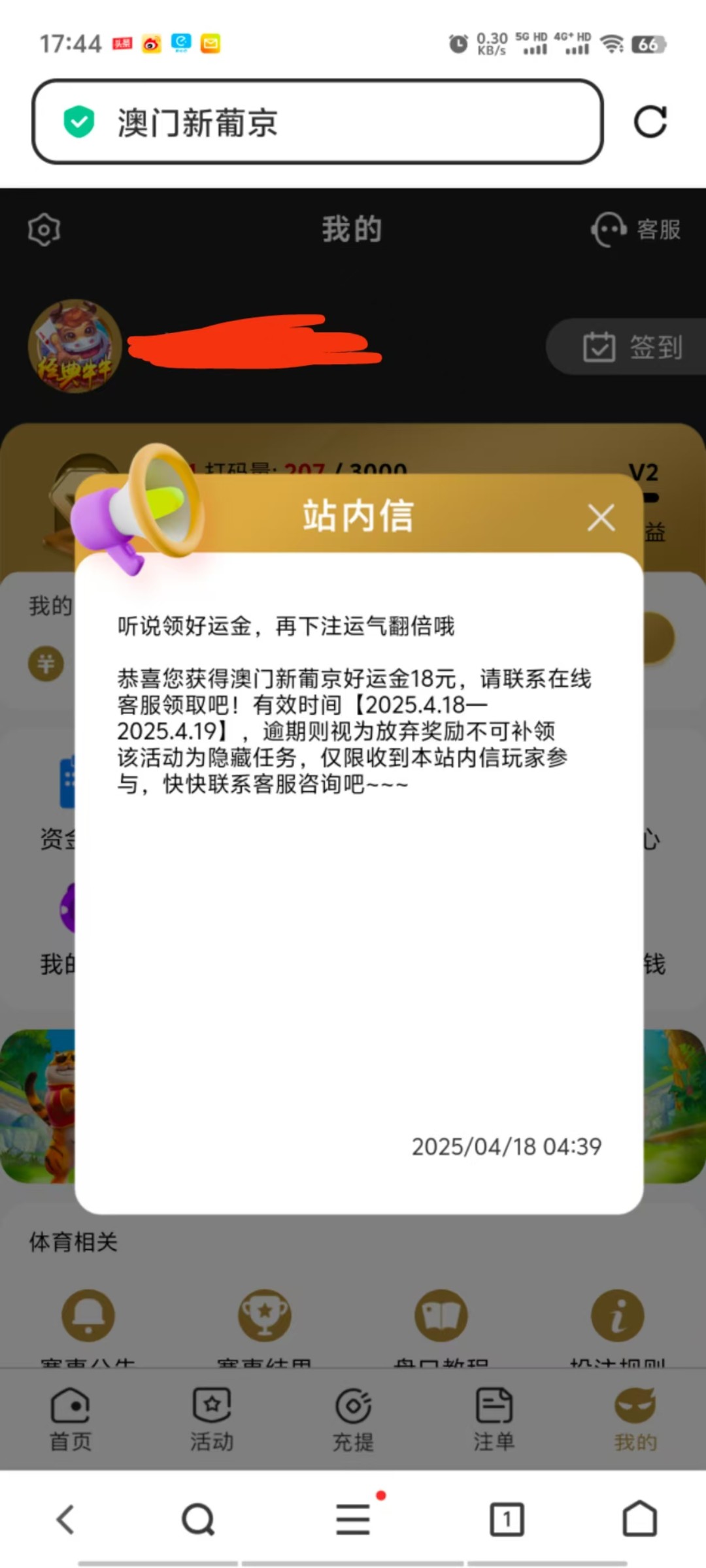Show the browser open tabs
Viewport: 706px width, 1568px height.
[507, 1519]
